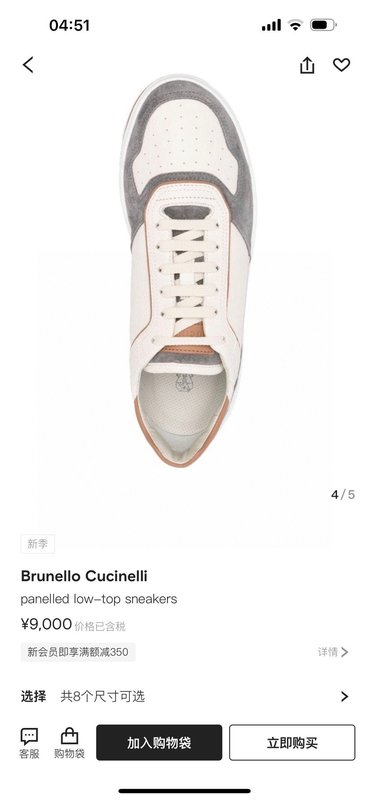Tap 加入购物袋 to add to bag
Screen dimensions: 369x800
(x=159, y=742)
